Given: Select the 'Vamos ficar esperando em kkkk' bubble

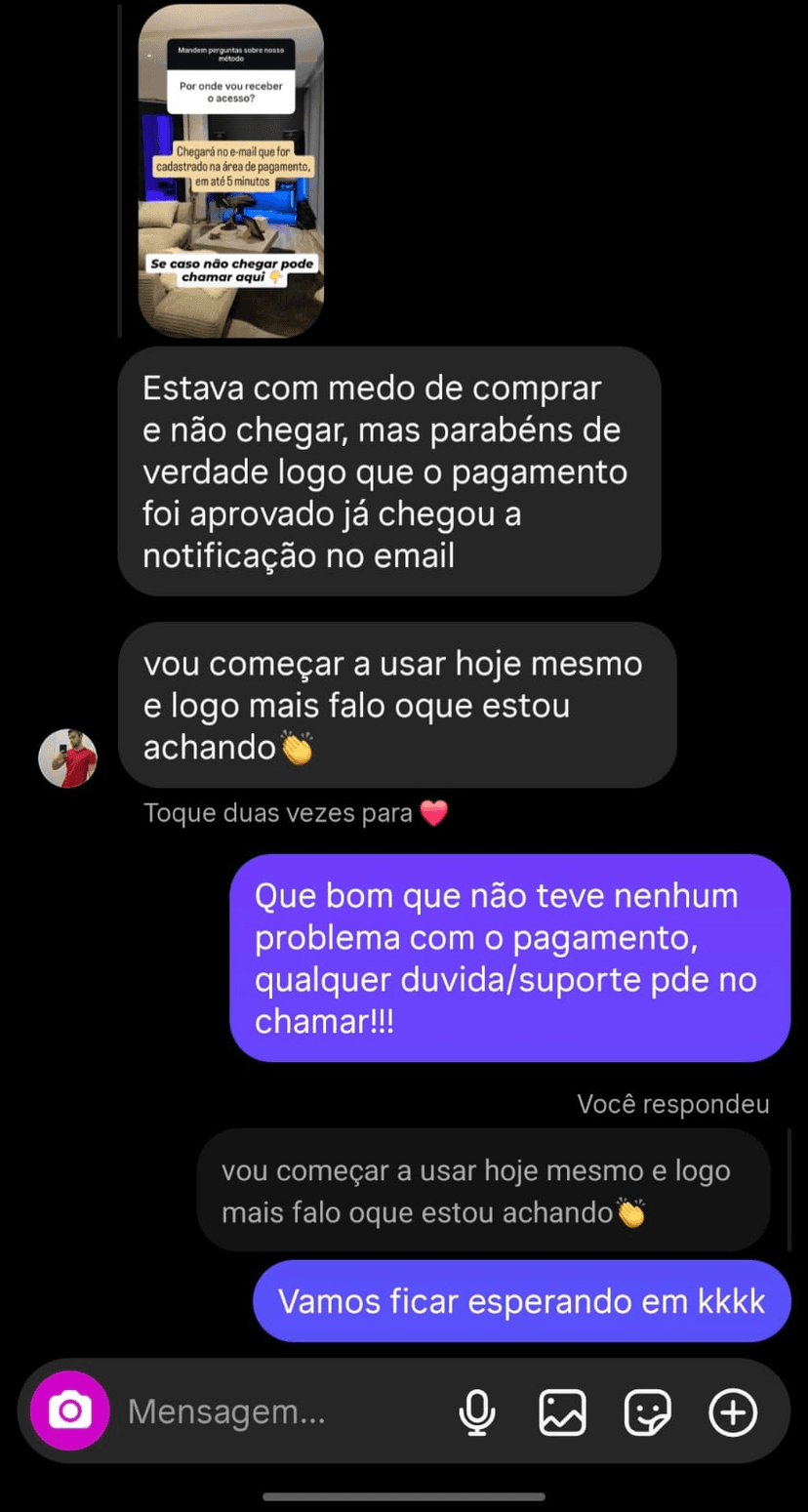Looking at the screenshot, I should click(x=521, y=1300).
